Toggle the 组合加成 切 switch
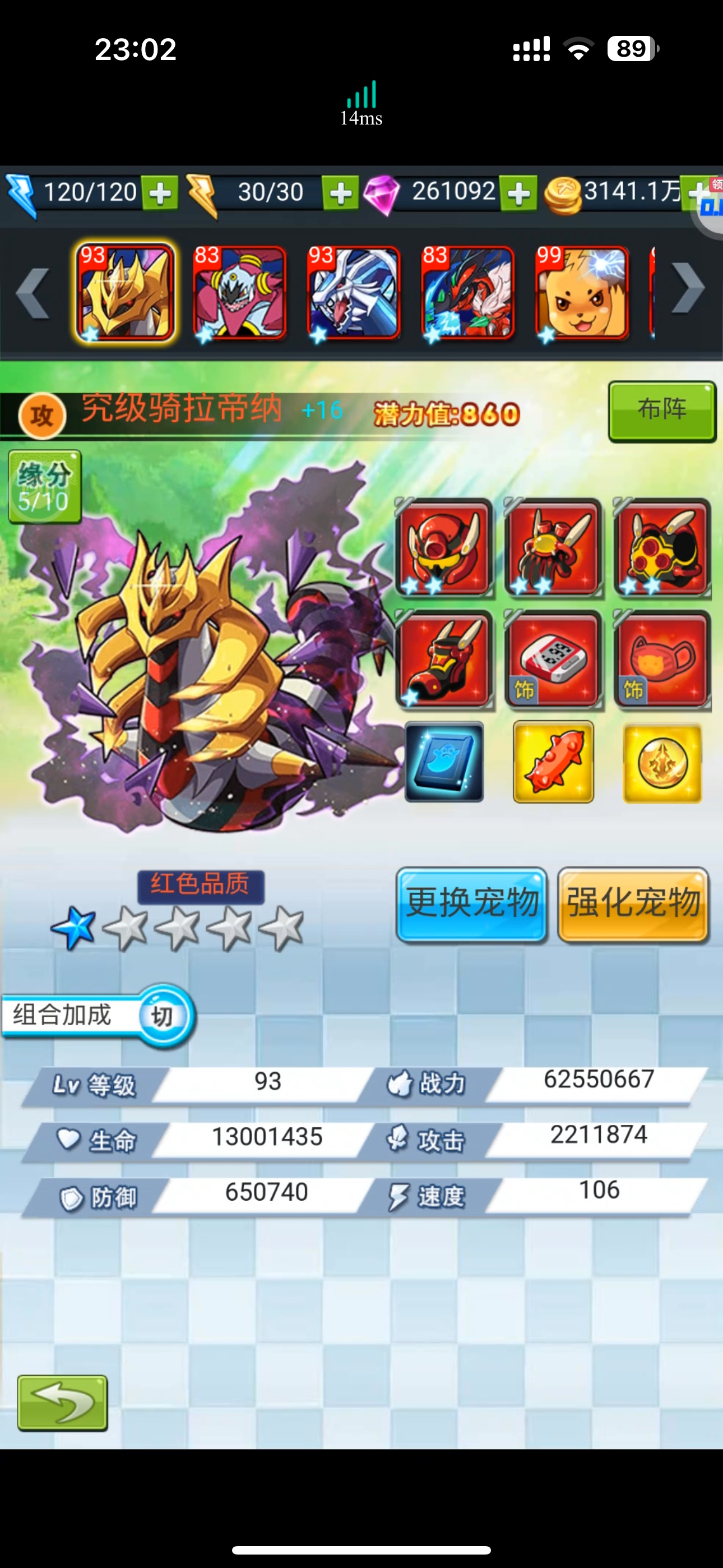The height and width of the screenshot is (1568, 723). (x=162, y=1016)
